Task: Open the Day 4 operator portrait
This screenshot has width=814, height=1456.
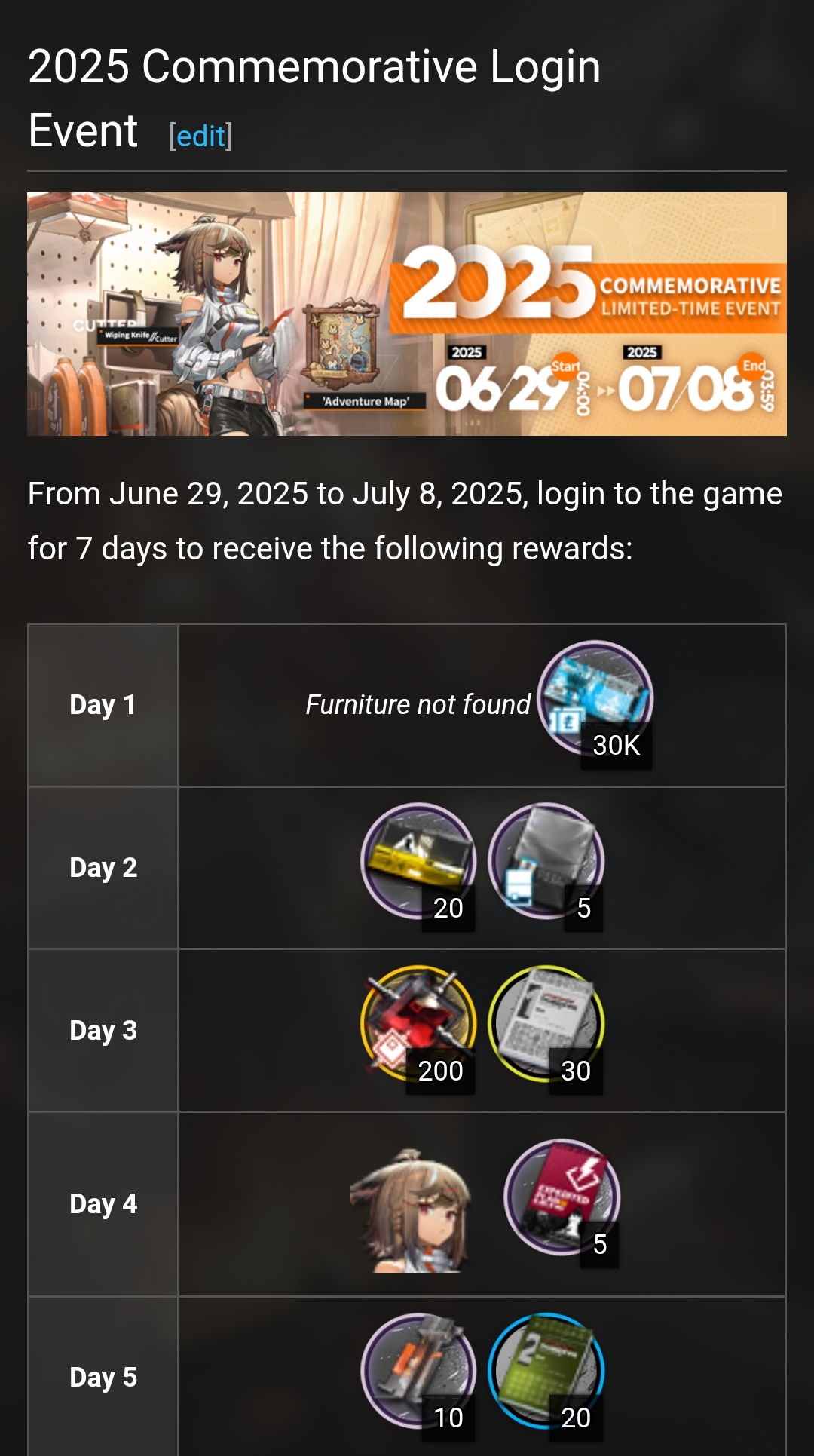Action: coord(411,1205)
